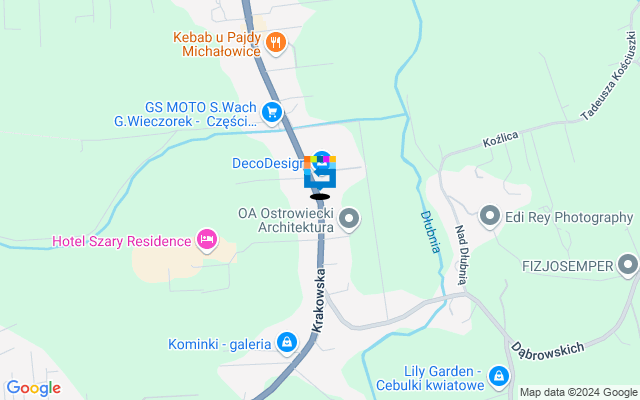Tap the Edi Rey Photography marker

pos(490,215)
